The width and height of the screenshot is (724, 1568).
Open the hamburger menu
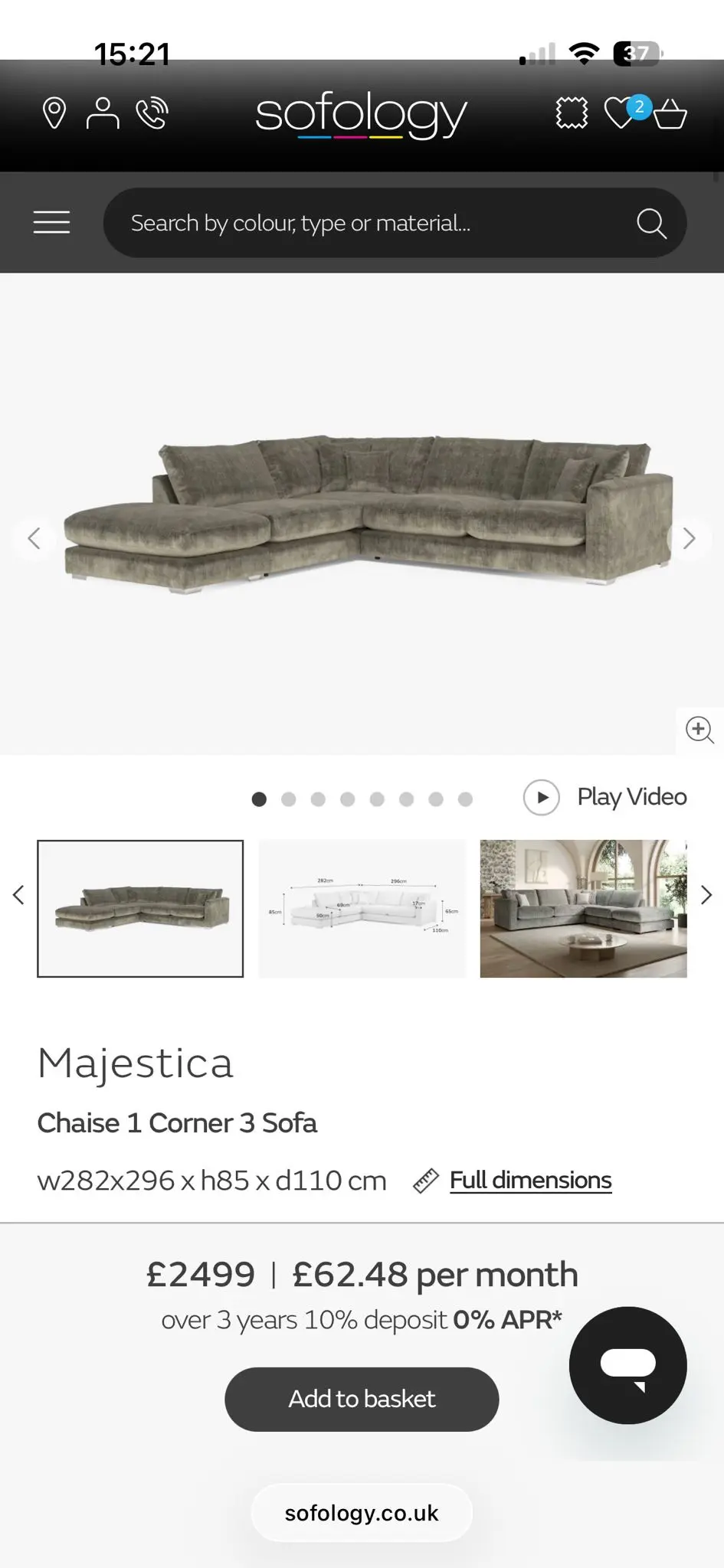point(51,223)
